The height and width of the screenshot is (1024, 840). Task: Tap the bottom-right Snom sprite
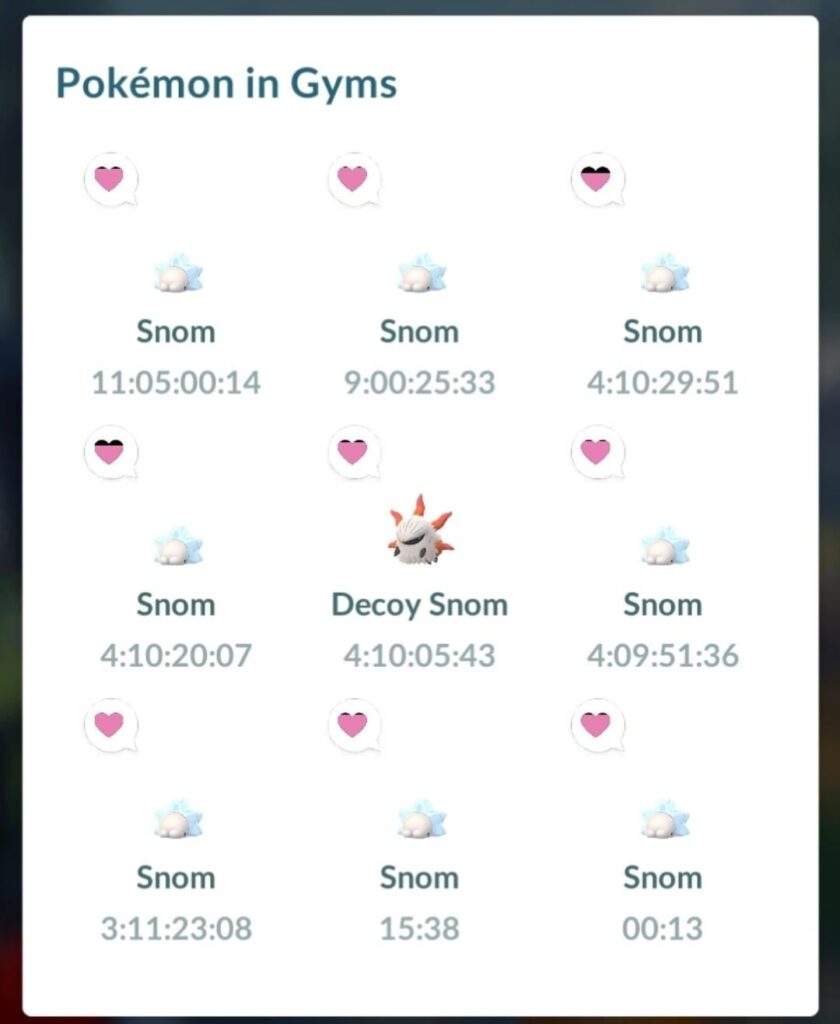pos(663,824)
